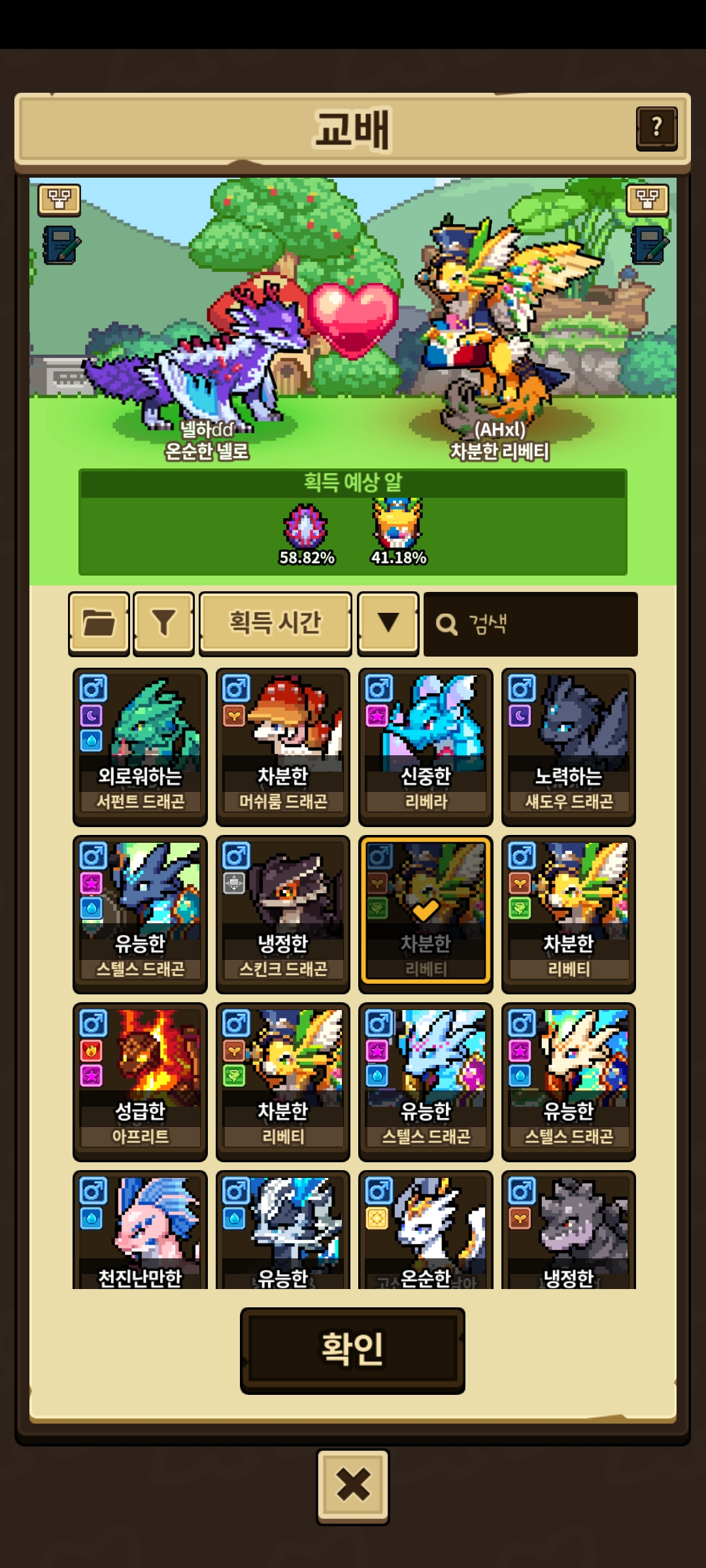The width and height of the screenshot is (706, 1568).
Task: Tap the 검색 search field
Action: pyautogui.click(x=530, y=624)
